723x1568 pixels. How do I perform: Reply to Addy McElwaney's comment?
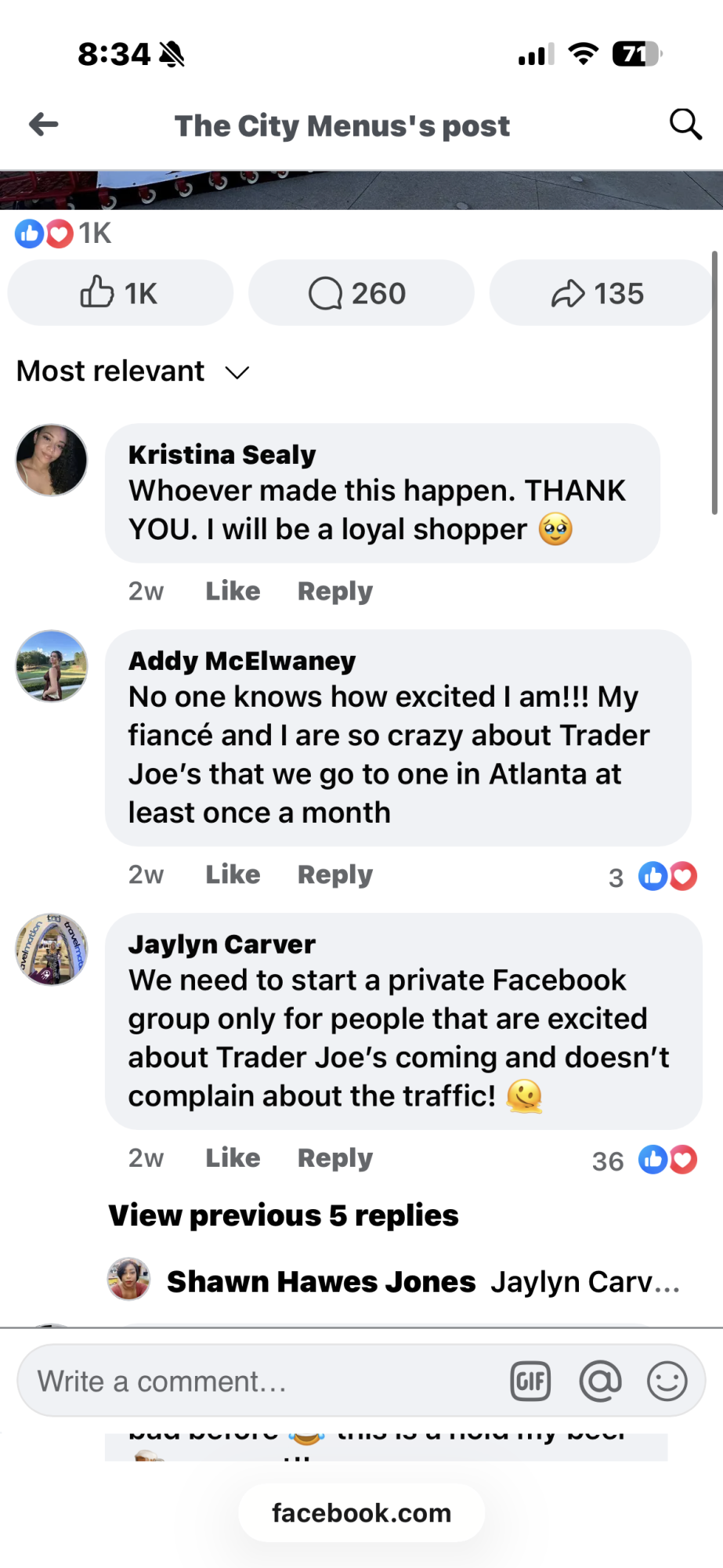334,875
